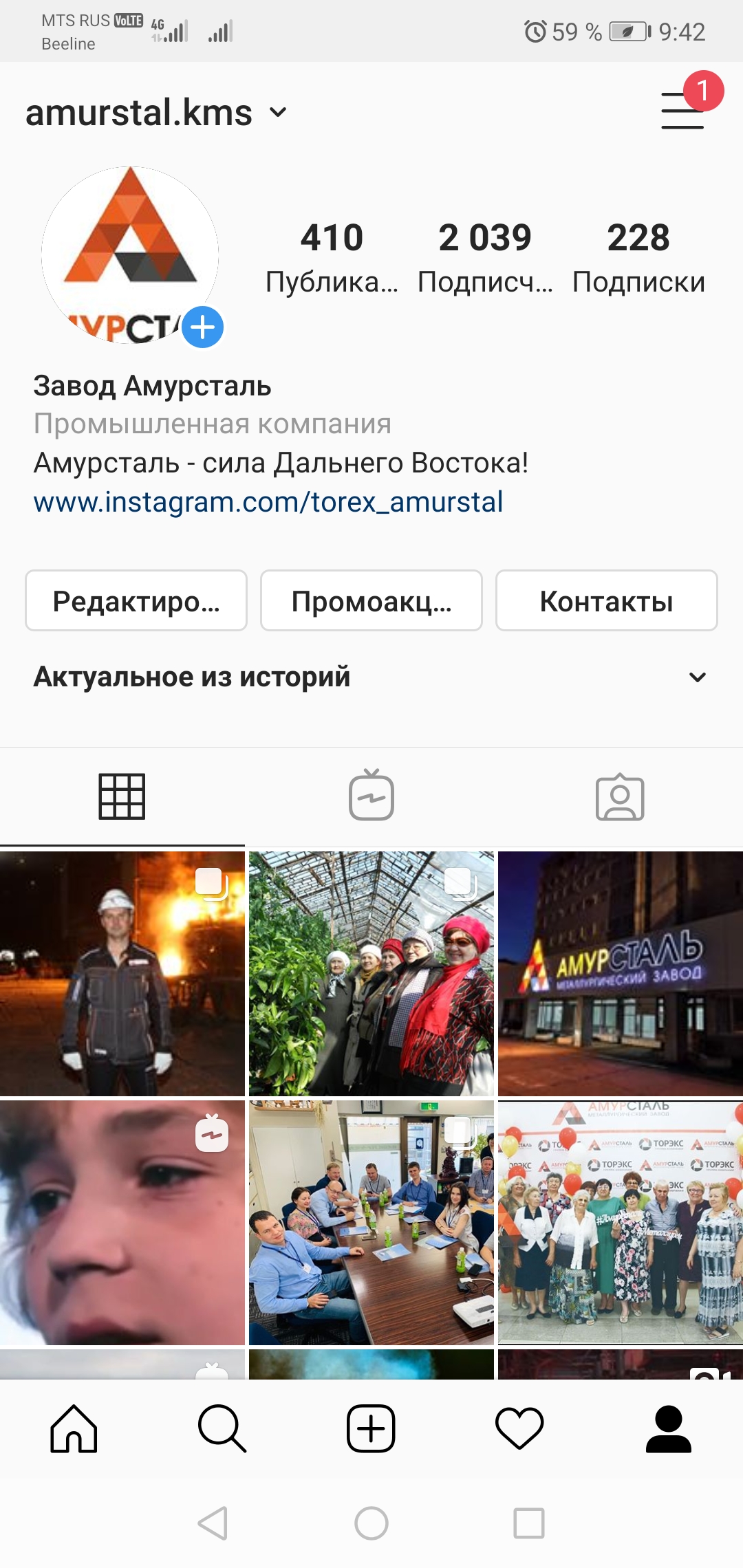Open the amurstal.kms account switcher dropdown
The width and height of the screenshot is (743, 1568).
pyautogui.click(x=155, y=112)
